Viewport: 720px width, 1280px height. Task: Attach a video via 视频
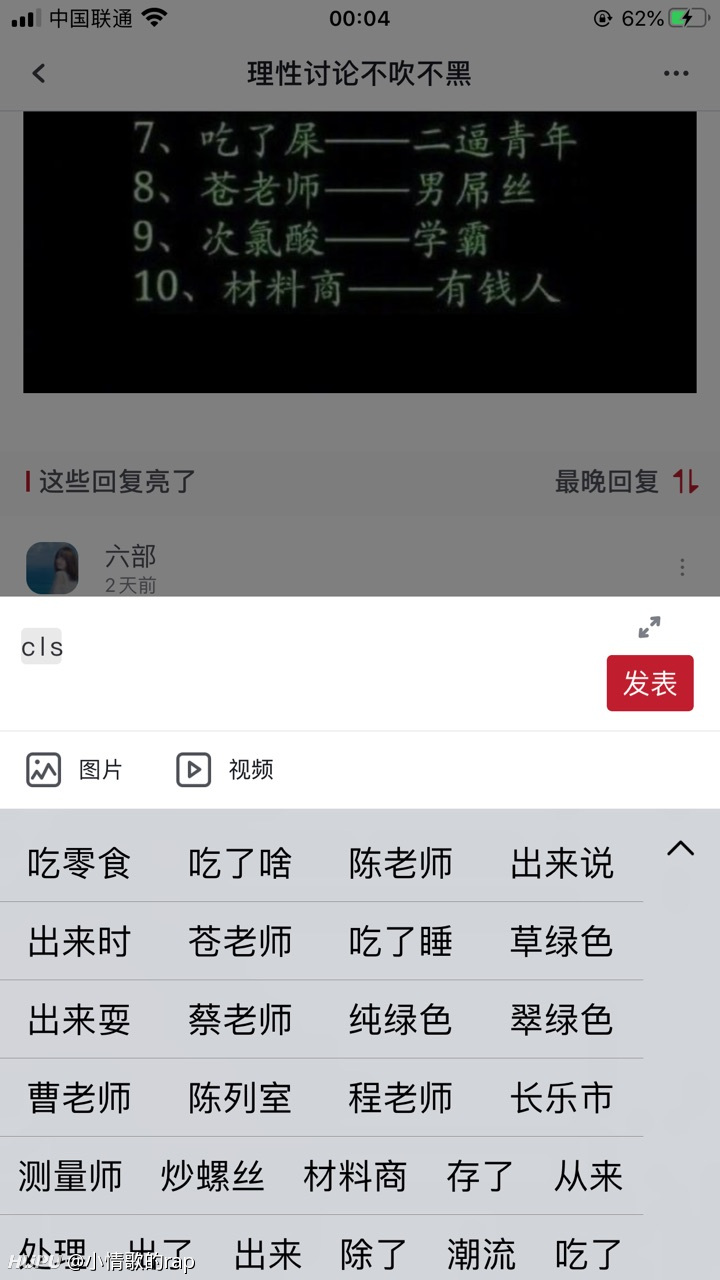225,769
